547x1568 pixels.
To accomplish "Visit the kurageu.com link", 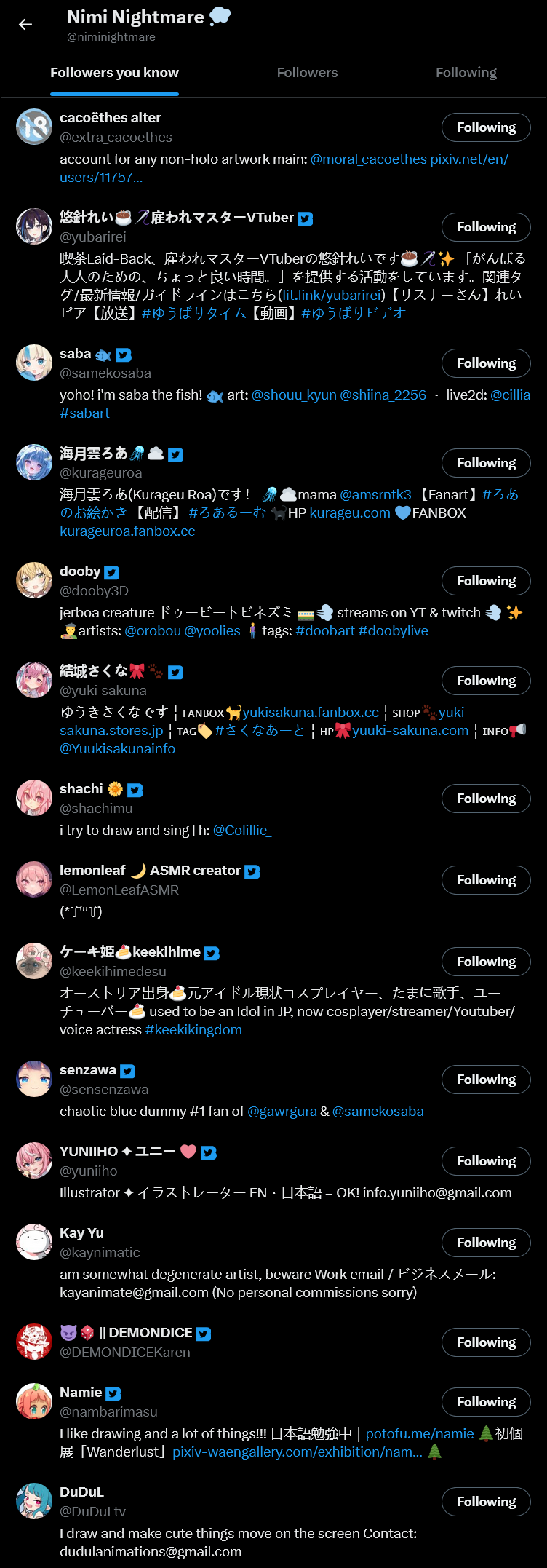I will 350,513.
